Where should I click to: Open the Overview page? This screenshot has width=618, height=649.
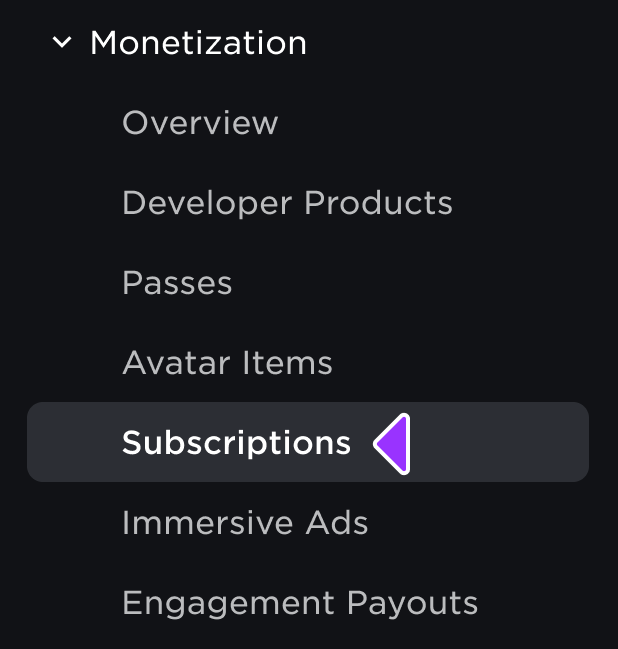(x=200, y=123)
